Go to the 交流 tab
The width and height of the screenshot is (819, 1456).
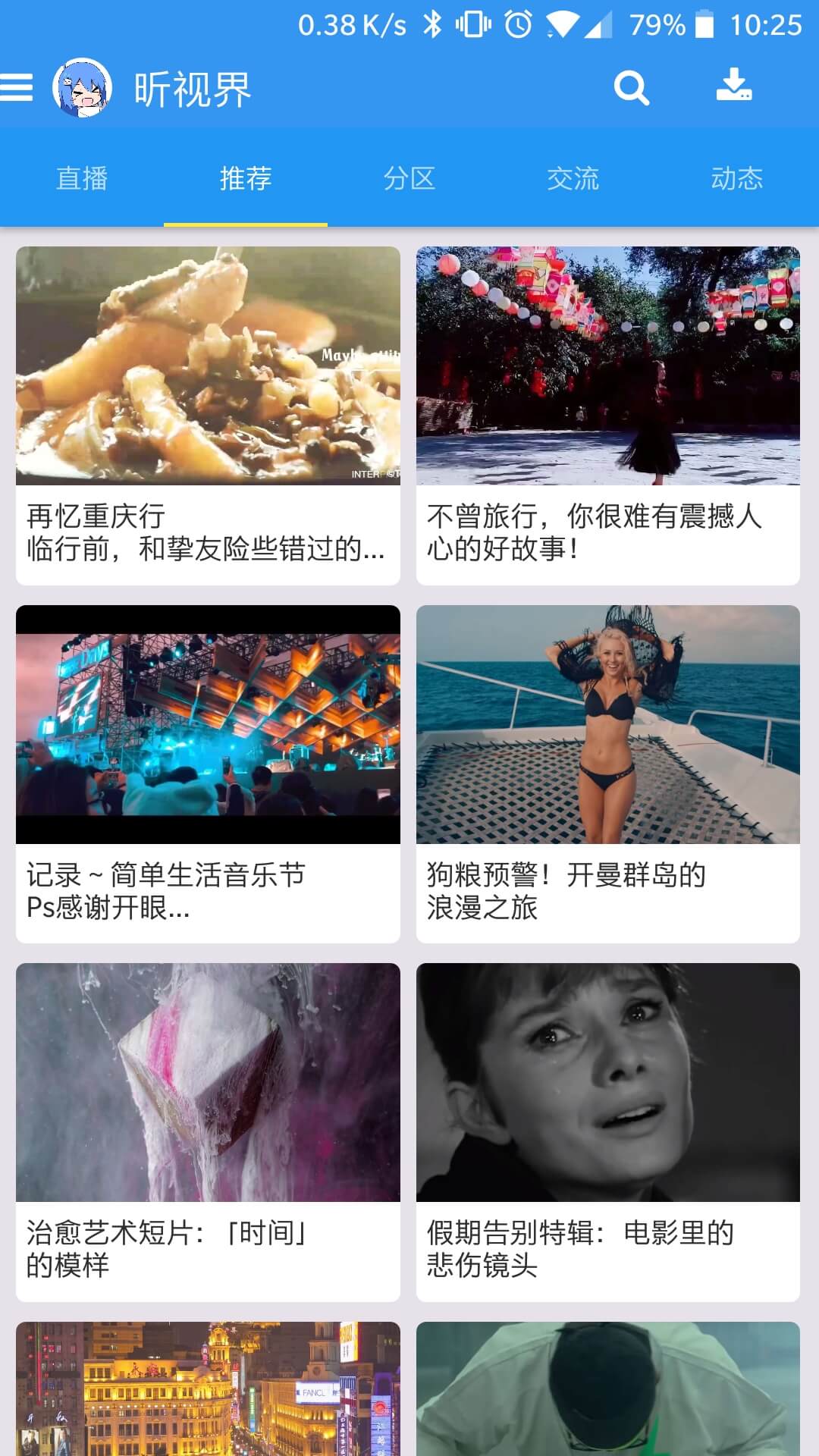(573, 179)
